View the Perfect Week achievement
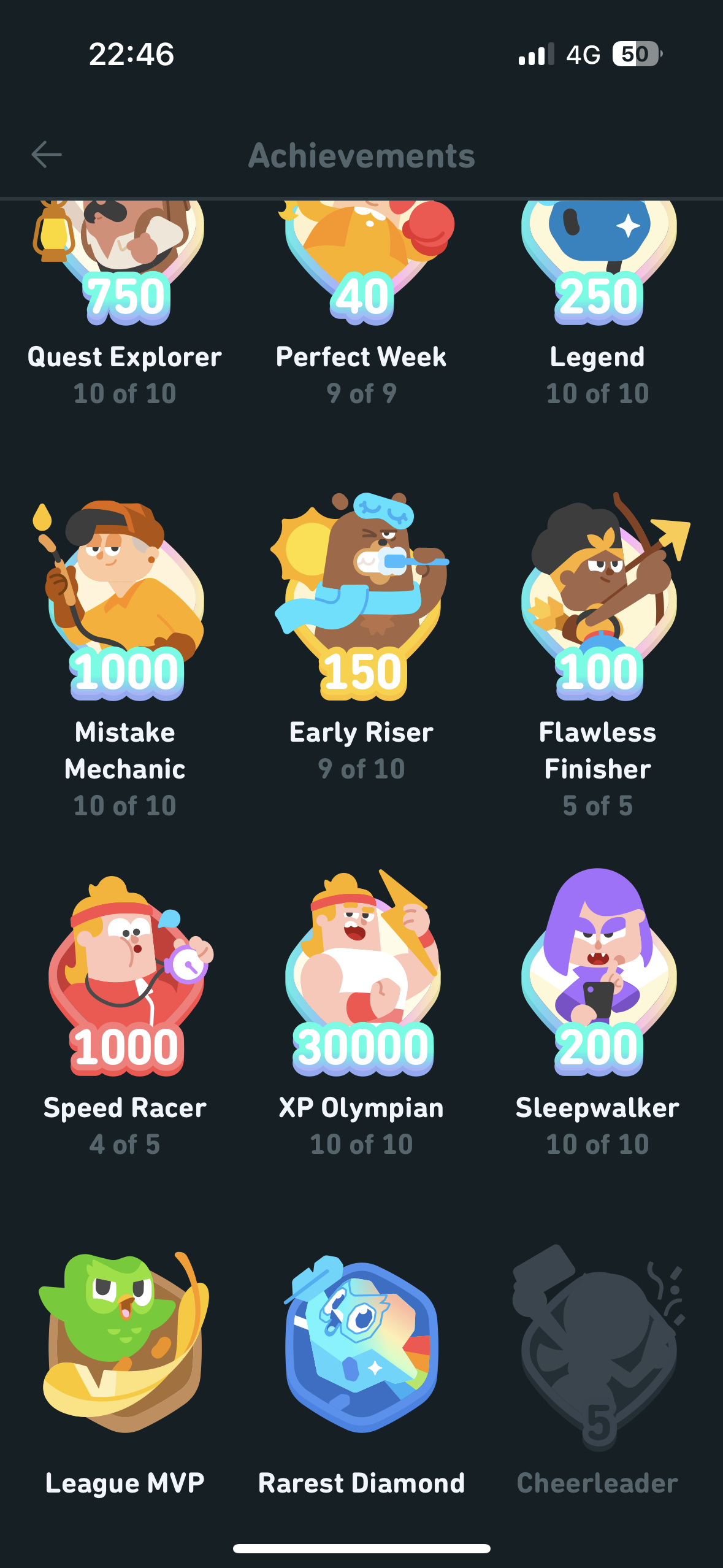 click(x=362, y=270)
